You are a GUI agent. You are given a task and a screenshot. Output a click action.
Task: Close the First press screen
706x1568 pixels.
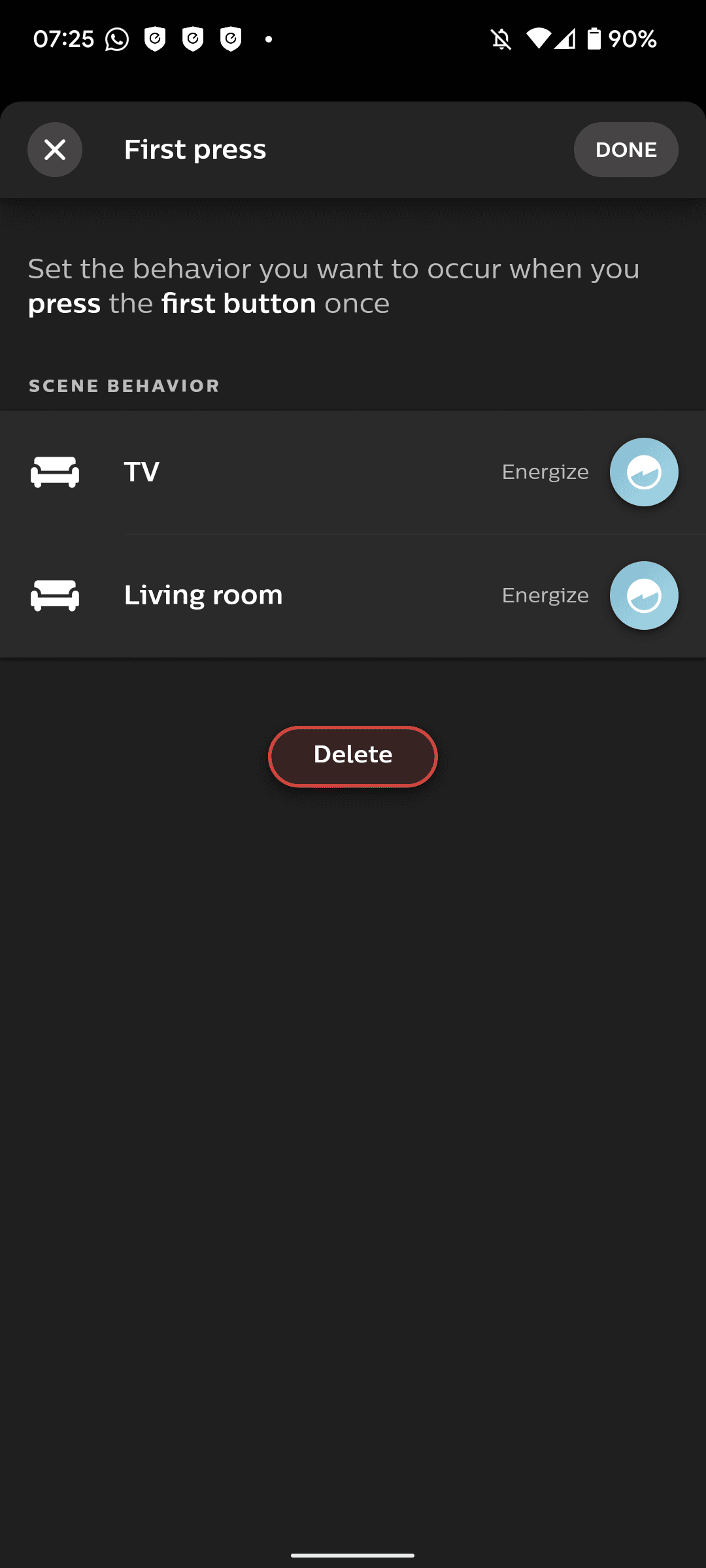(55, 150)
